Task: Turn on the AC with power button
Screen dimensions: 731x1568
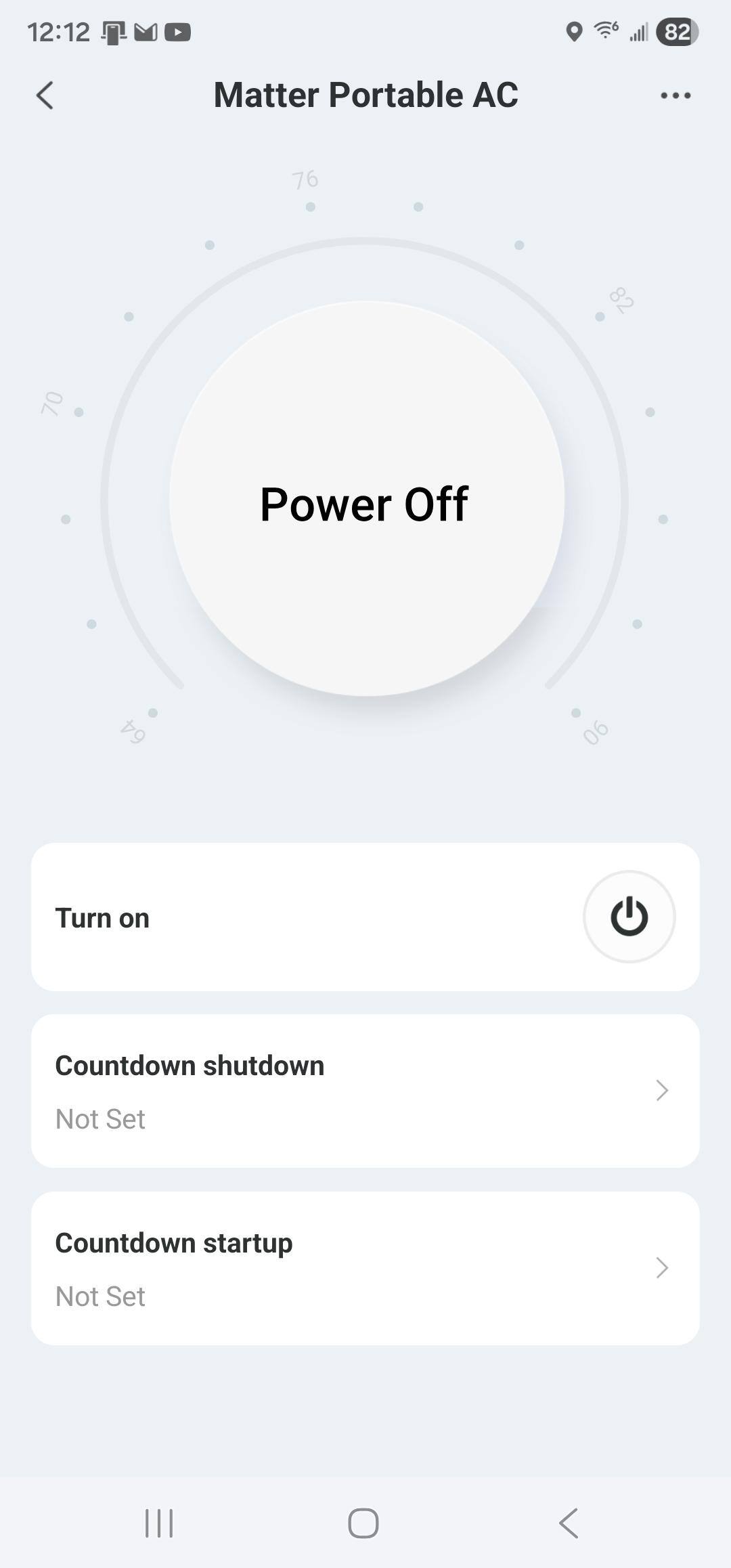Action: point(629,917)
